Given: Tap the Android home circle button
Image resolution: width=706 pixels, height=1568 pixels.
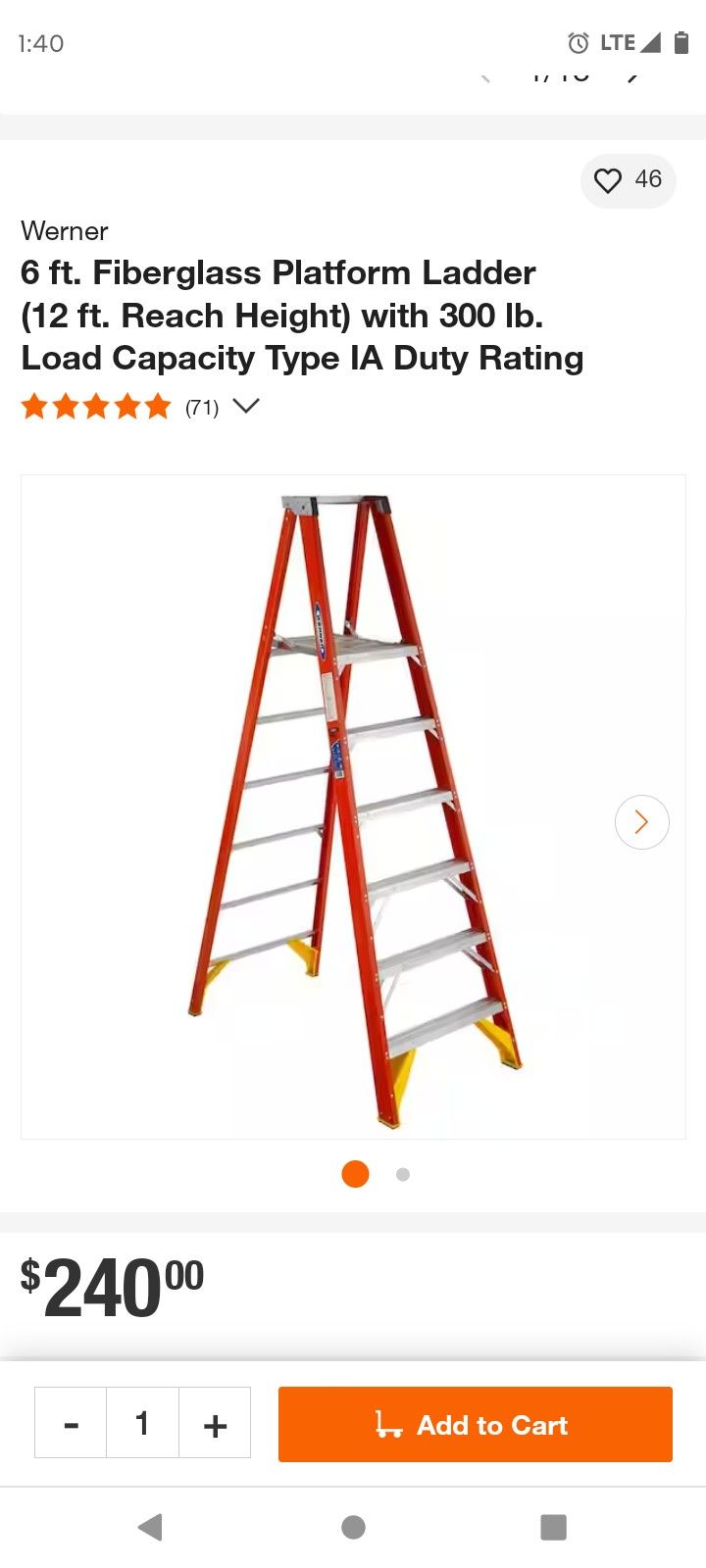Looking at the screenshot, I should point(352,1526).
